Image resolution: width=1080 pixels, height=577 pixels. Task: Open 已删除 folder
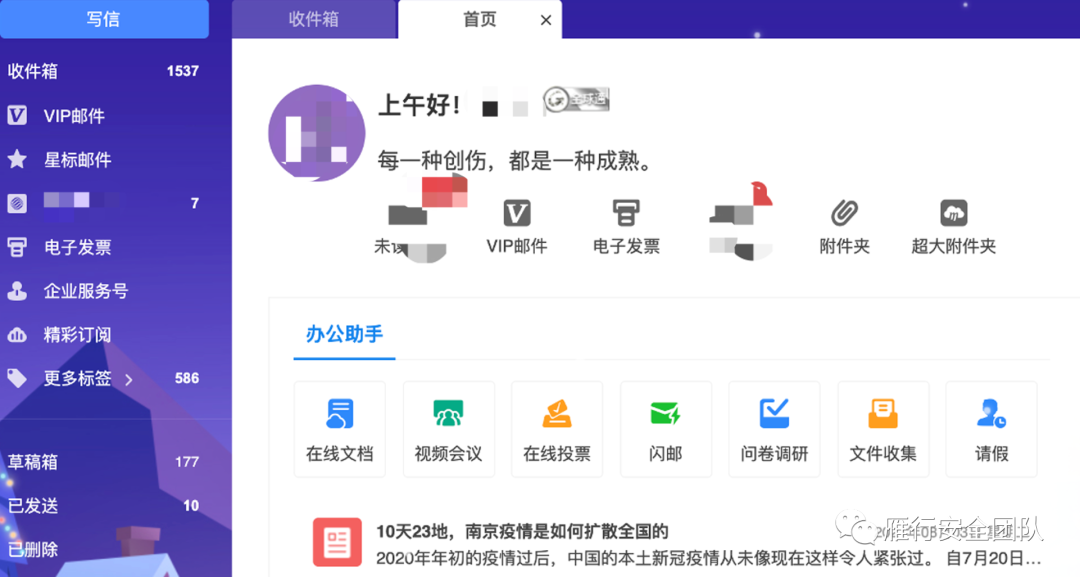[33, 549]
